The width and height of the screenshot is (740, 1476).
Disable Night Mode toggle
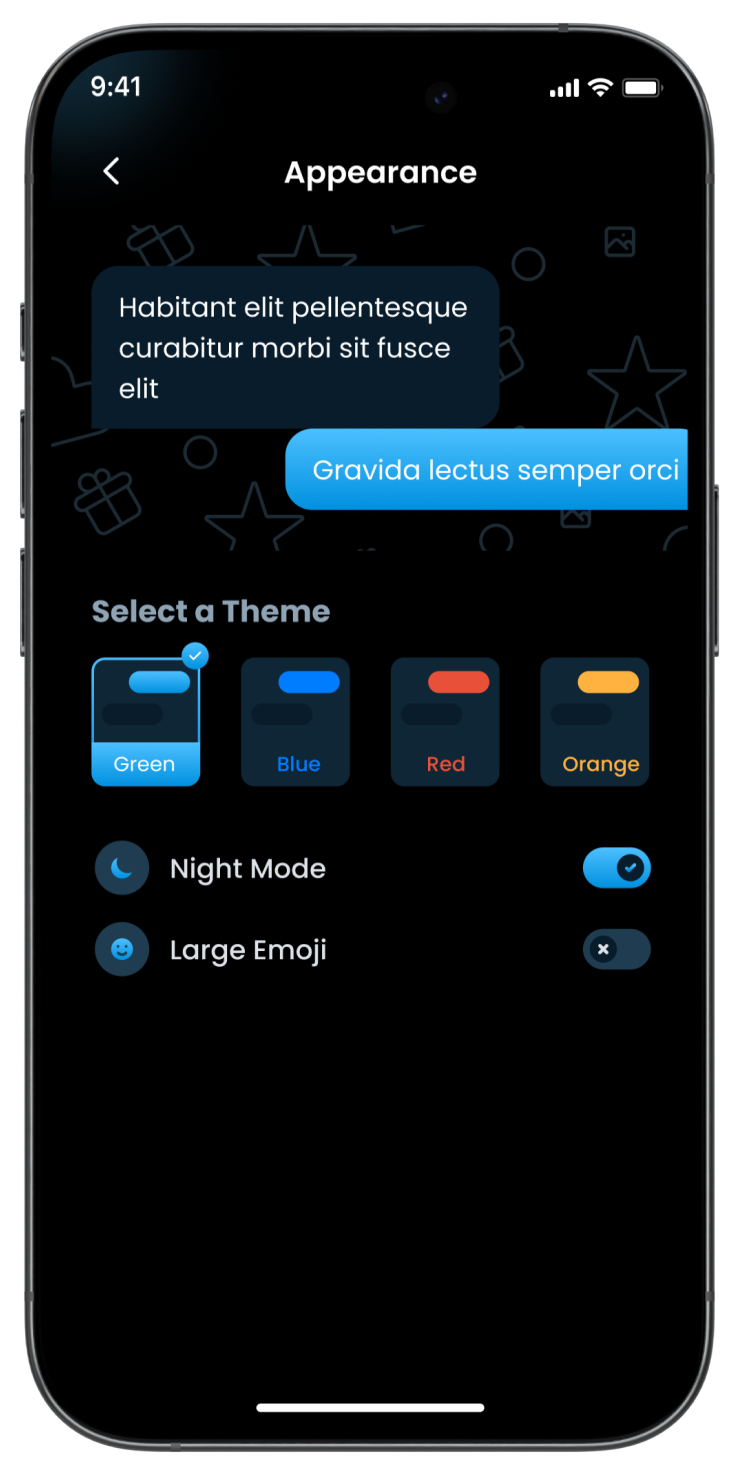pos(616,868)
